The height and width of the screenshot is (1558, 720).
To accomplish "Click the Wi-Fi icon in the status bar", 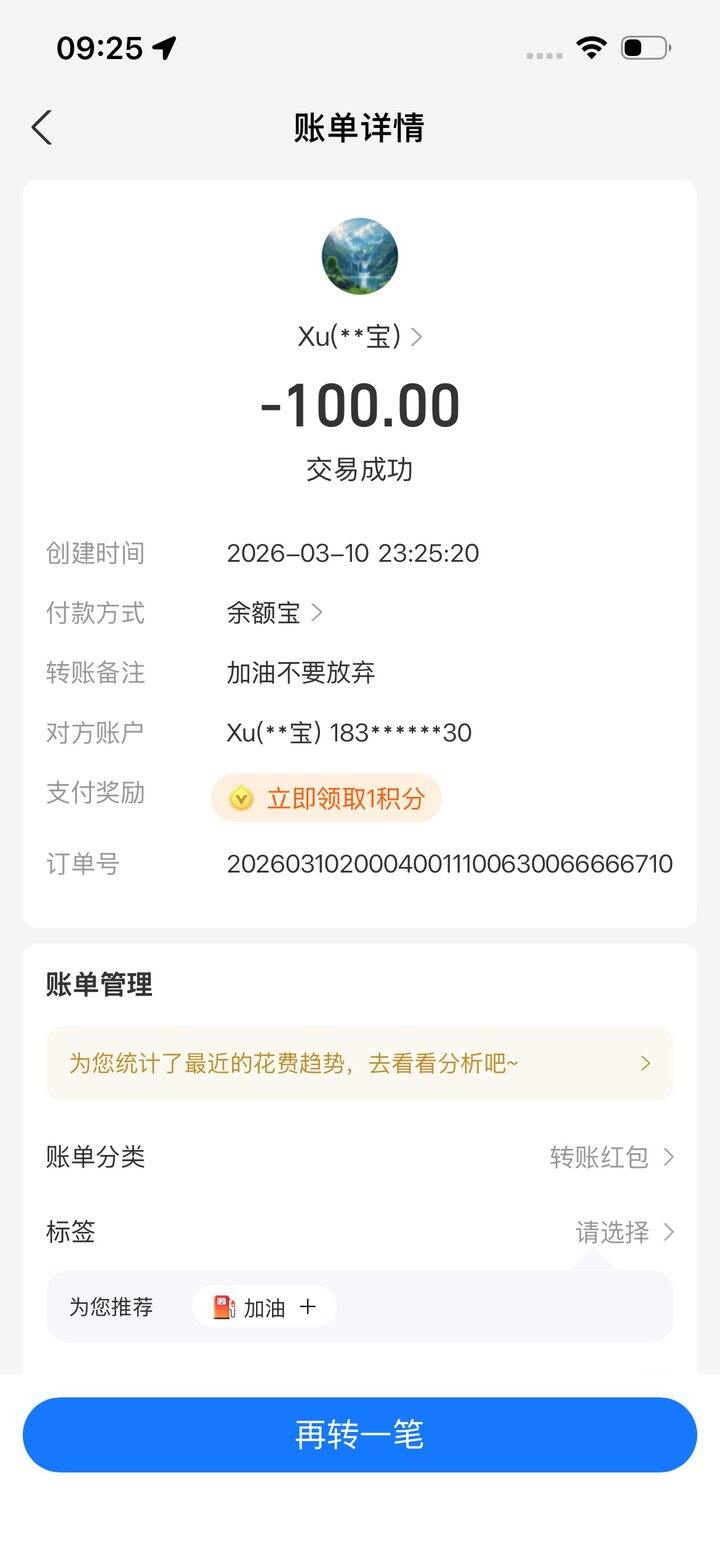I will click(x=591, y=46).
